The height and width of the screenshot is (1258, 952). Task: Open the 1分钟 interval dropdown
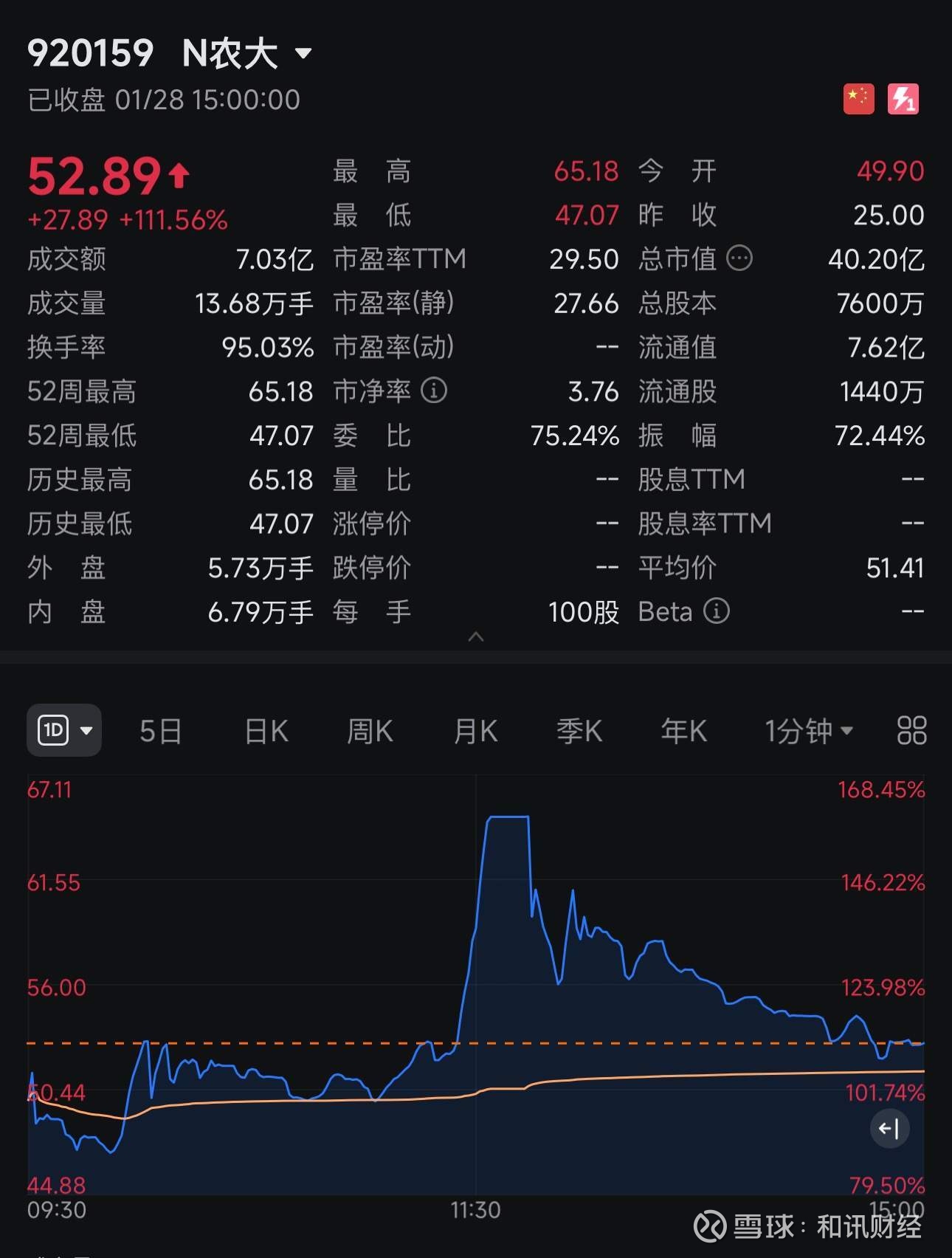pos(808,731)
